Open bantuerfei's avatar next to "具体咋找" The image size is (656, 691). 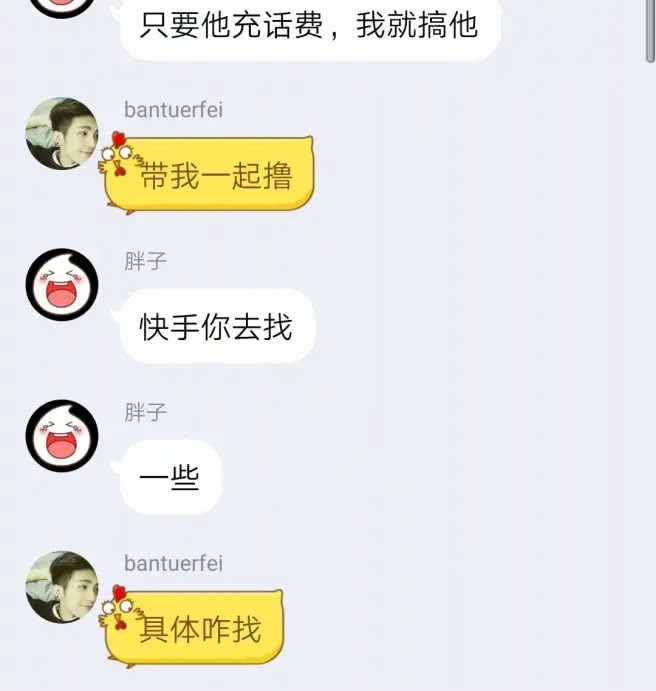pos(62,587)
